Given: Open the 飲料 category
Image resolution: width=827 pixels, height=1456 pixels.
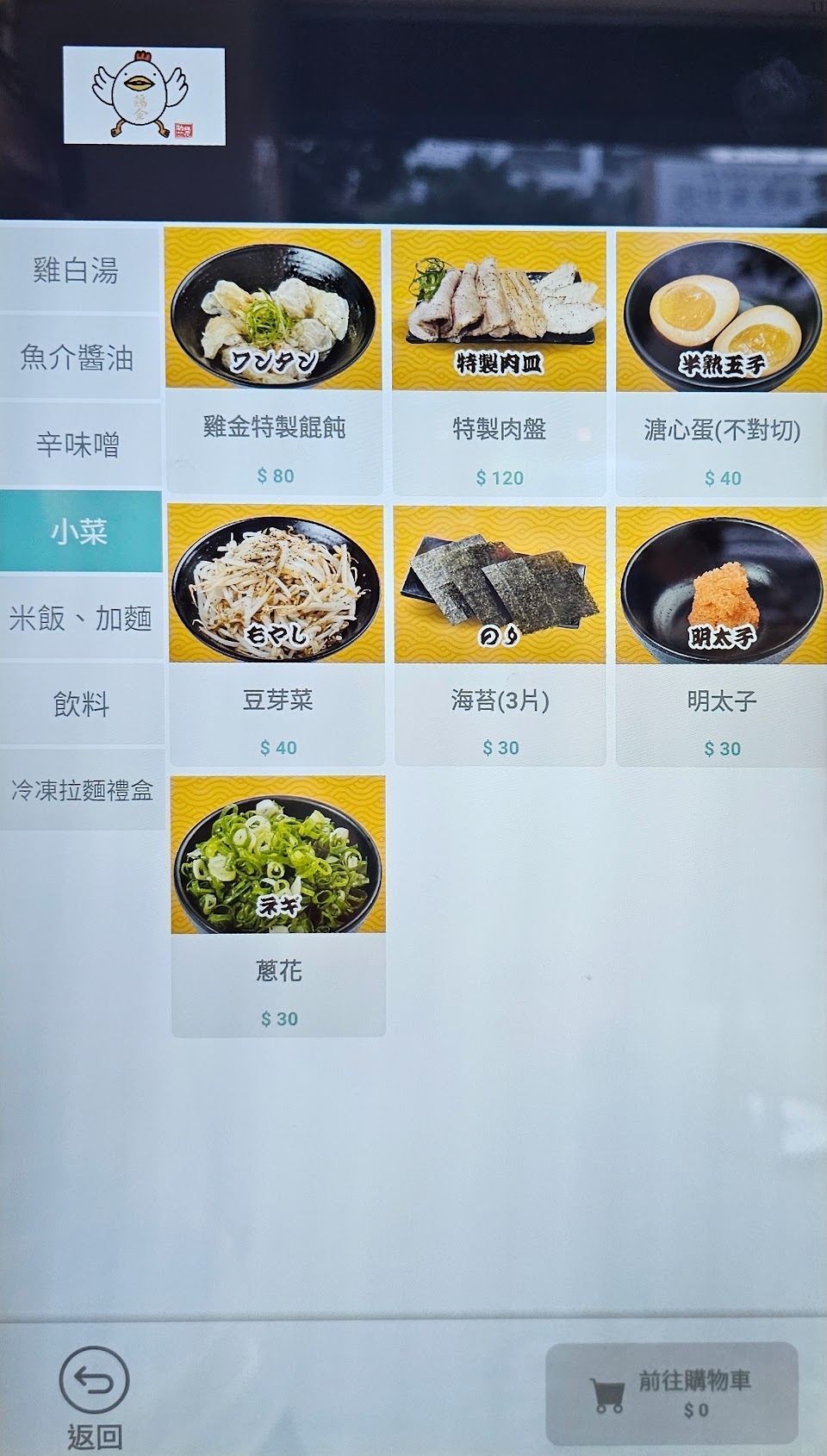Looking at the screenshot, I should tap(81, 704).
